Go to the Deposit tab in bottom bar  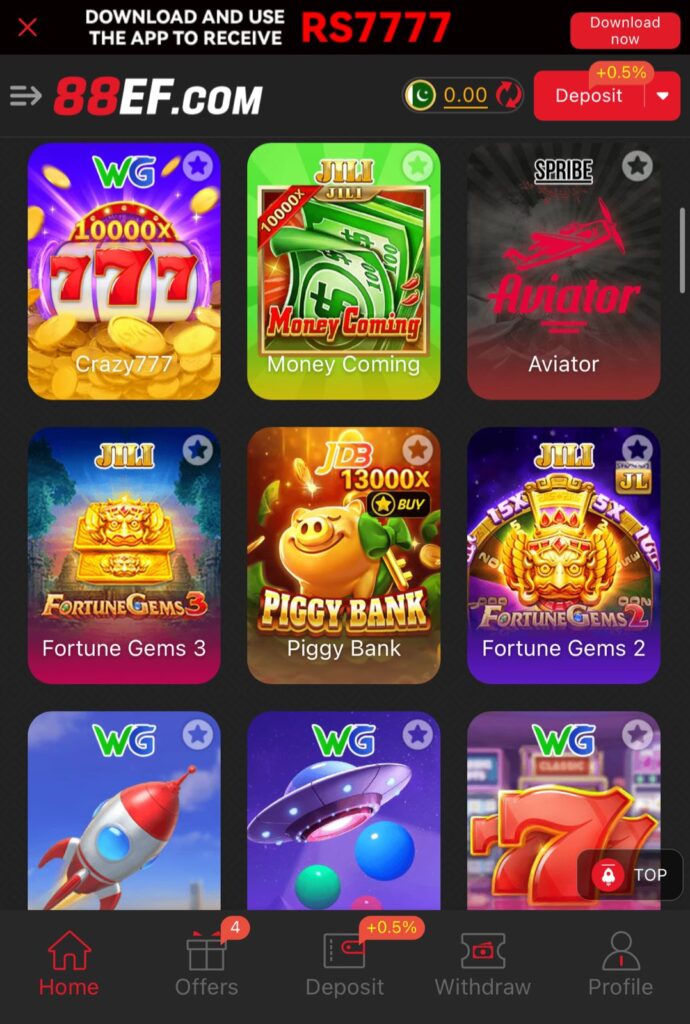(x=345, y=964)
